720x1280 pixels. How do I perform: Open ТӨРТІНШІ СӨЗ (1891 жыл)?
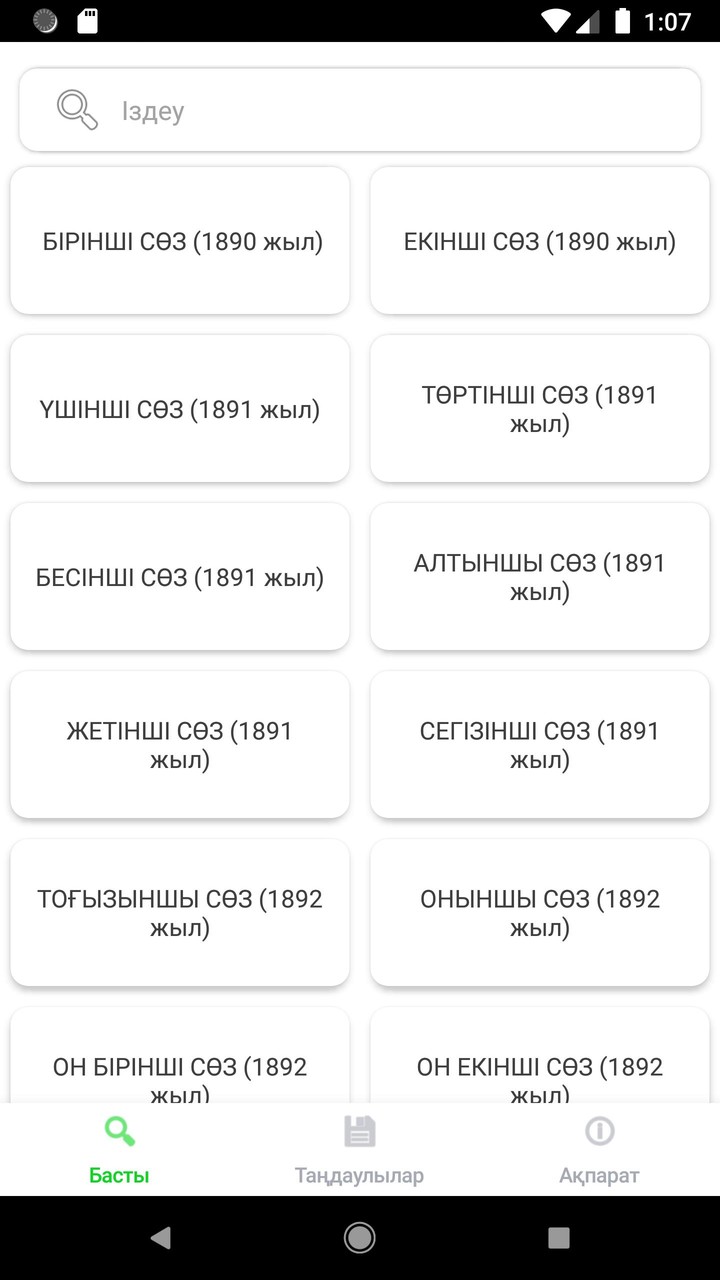point(540,408)
